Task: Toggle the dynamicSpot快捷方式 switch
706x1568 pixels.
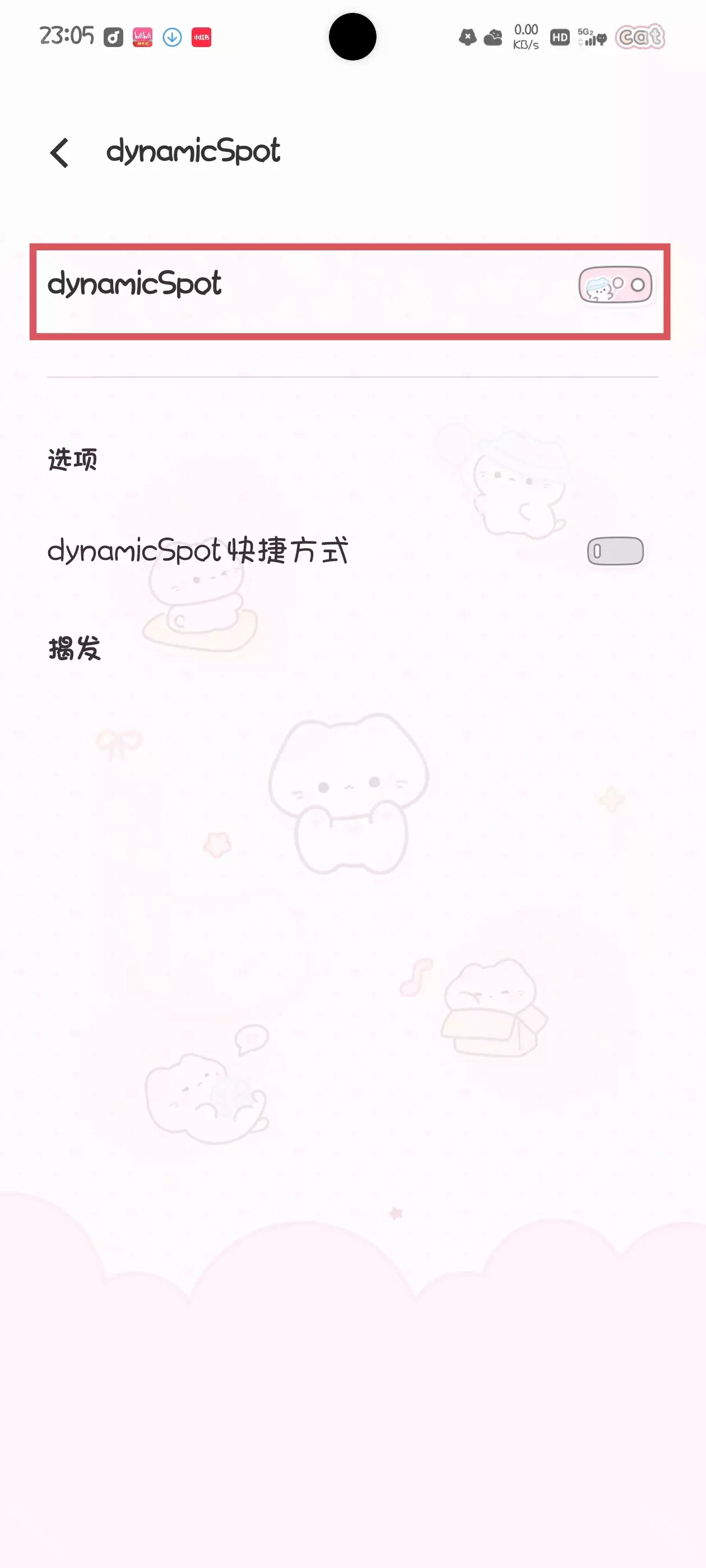Action: pos(615,551)
